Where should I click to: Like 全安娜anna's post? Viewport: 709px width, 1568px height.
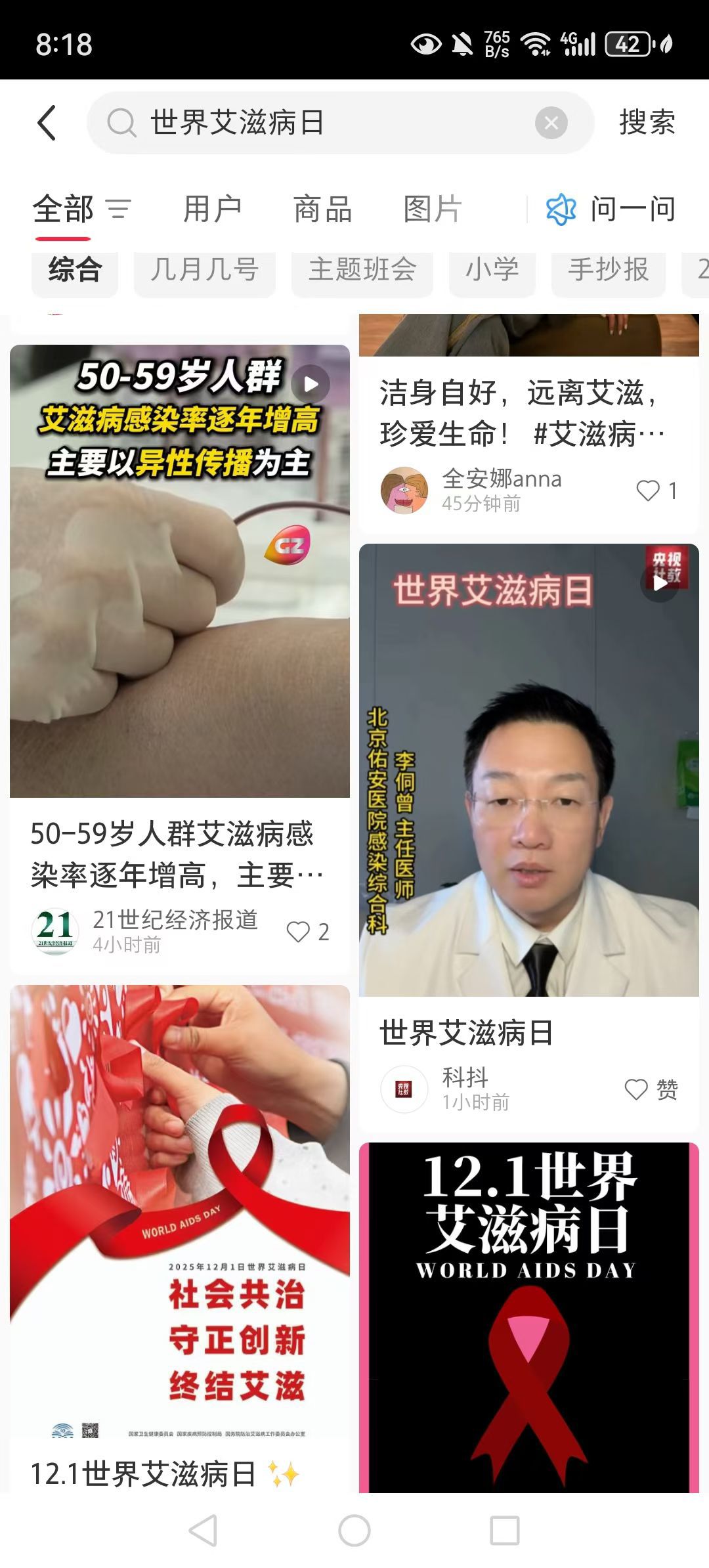[x=648, y=490]
